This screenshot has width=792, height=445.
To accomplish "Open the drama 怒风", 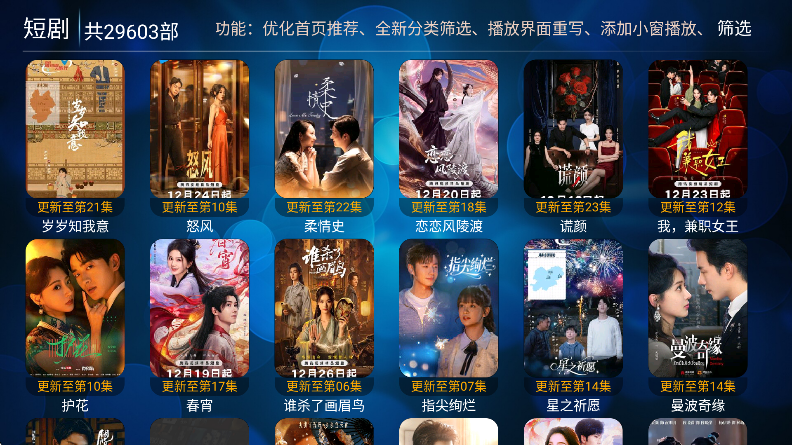I will pos(200,130).
